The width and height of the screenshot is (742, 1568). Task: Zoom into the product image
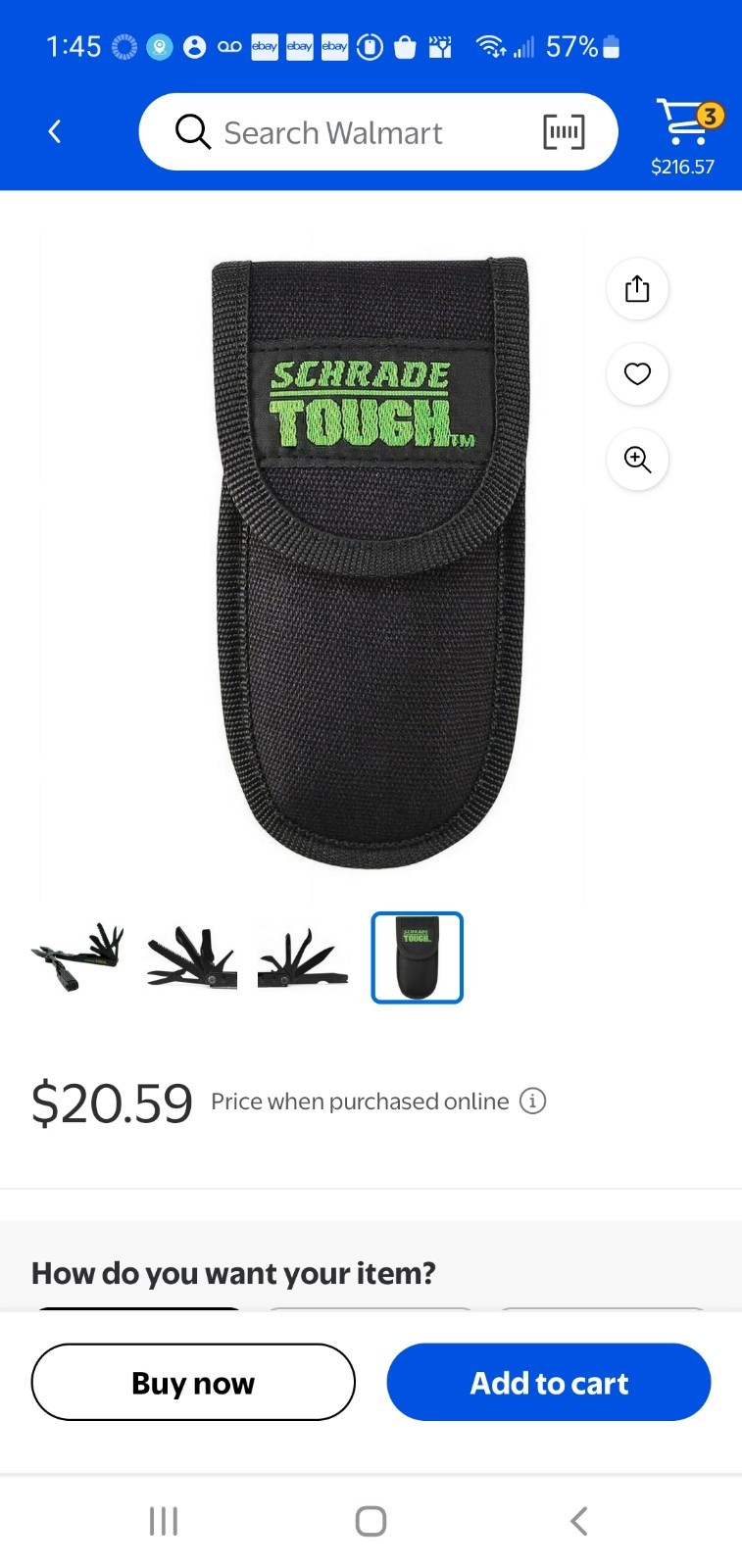[637, 460]
